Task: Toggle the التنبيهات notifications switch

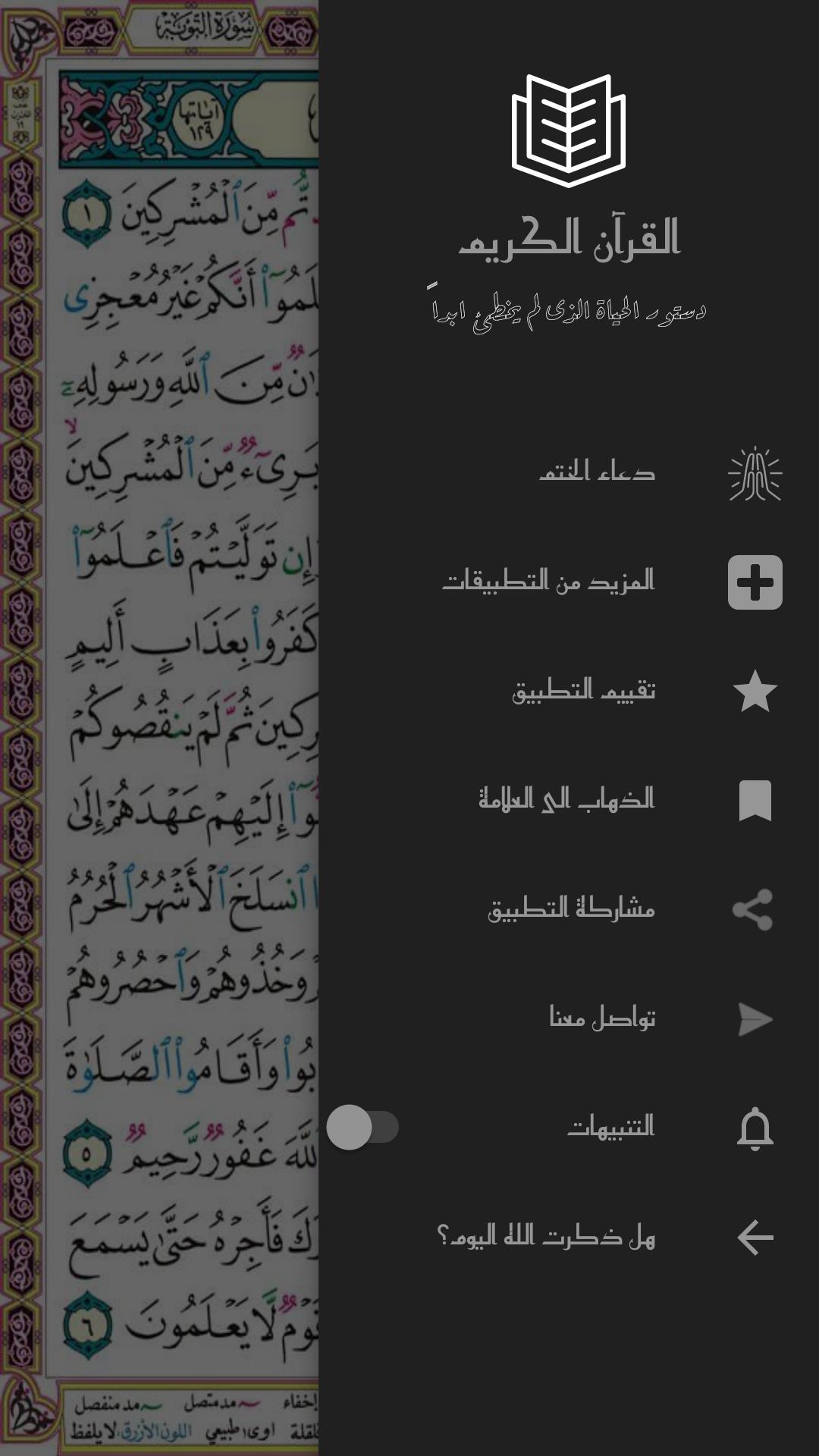Action: [362, 1128]
